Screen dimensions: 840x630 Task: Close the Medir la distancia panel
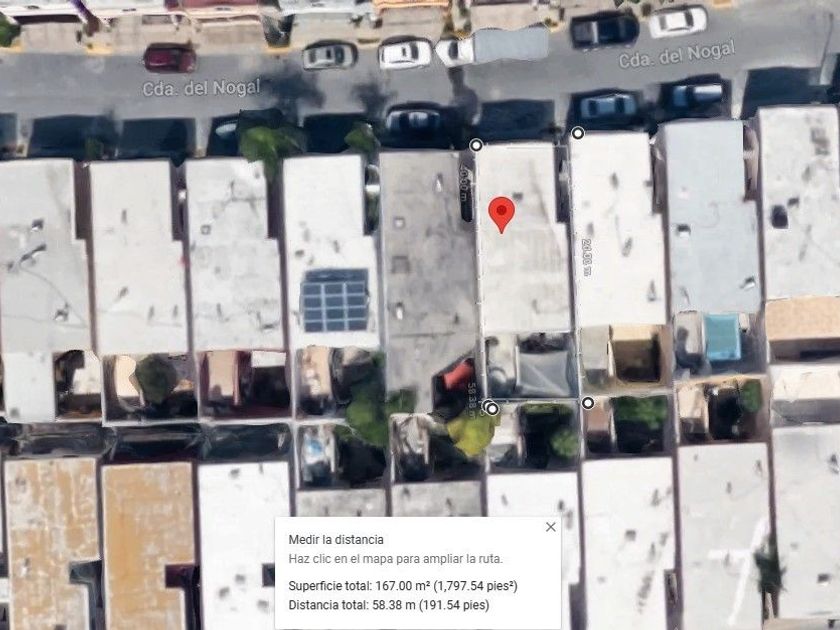pos(551,527)
